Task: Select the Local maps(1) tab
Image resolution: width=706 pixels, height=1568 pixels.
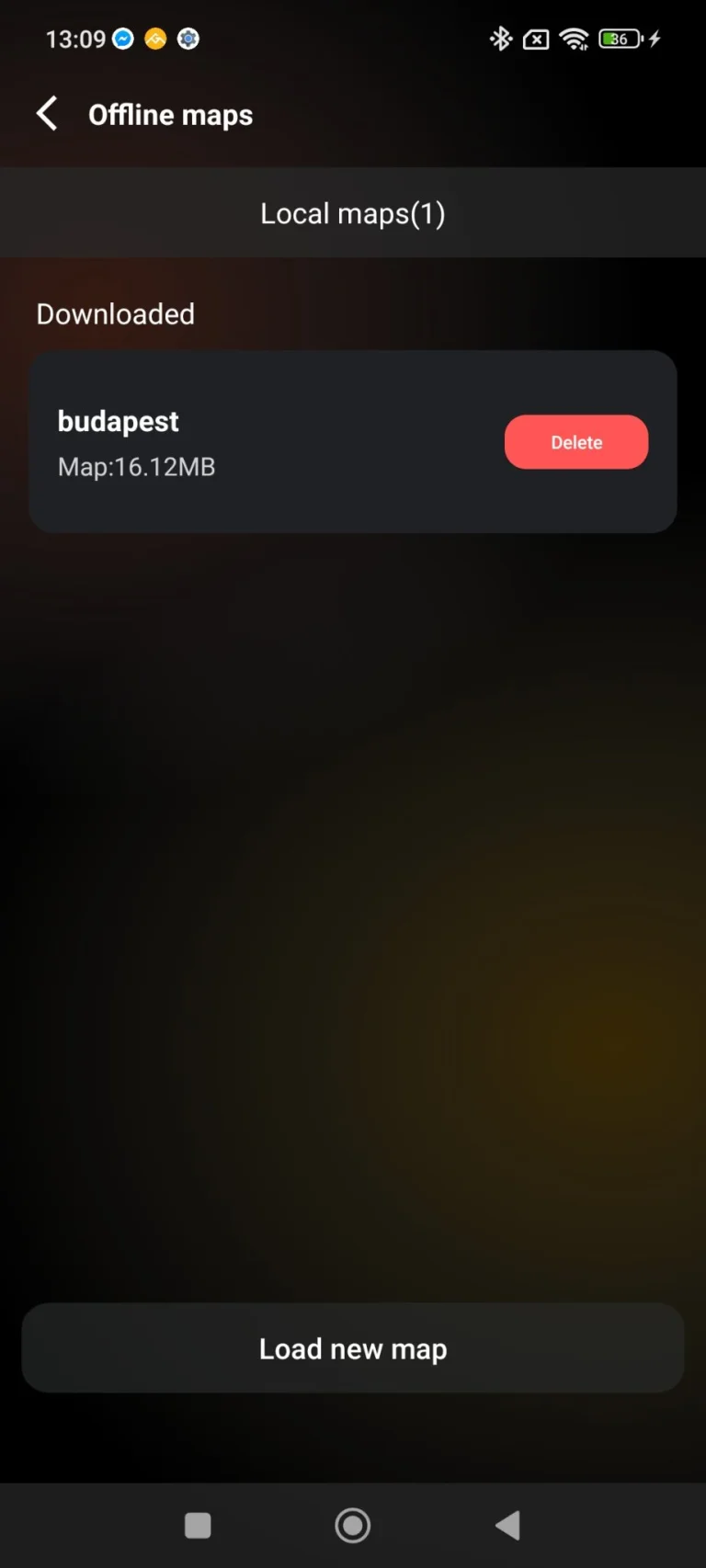Action: pos(353,213)
